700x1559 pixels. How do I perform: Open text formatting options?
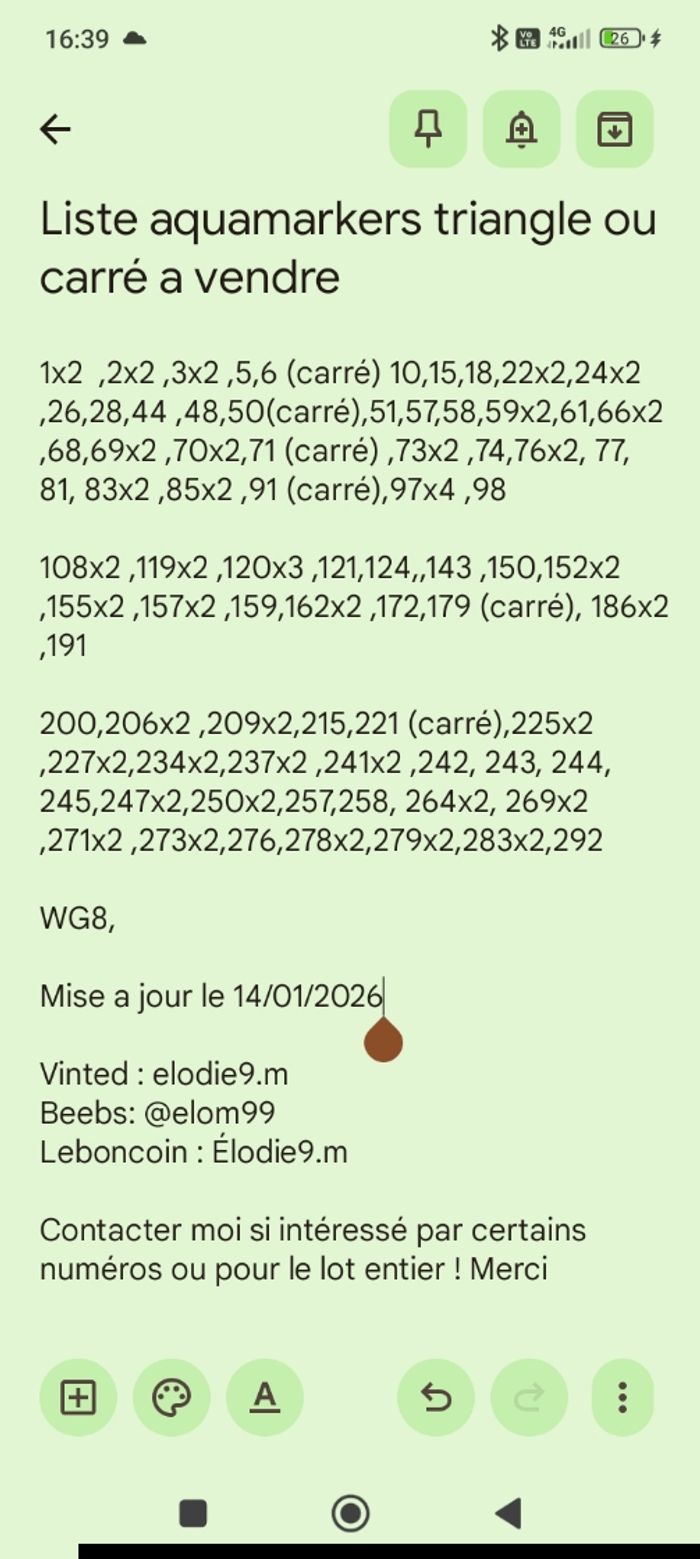pyautogui.click(x=264, y=1397)
